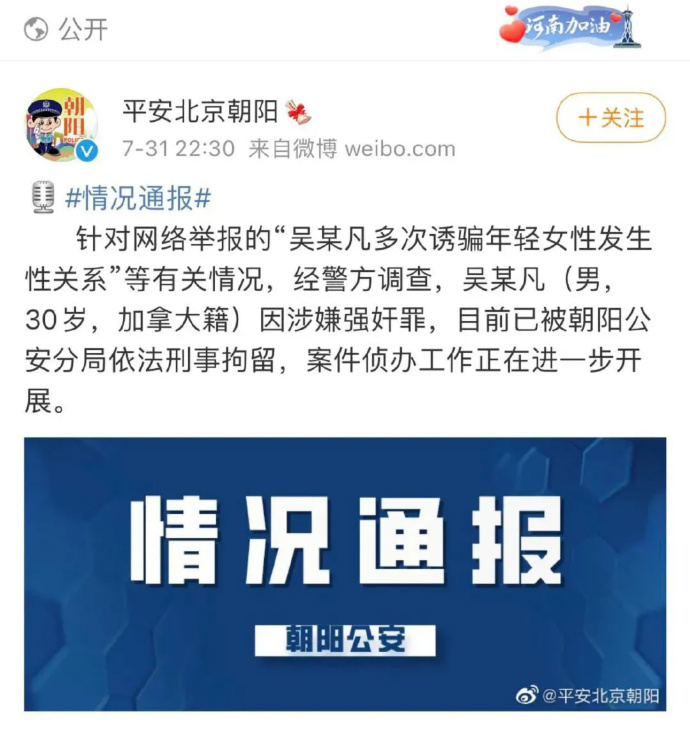
Task: Tap the 平安北京朝阳 account name
Action: coord(200,111)
